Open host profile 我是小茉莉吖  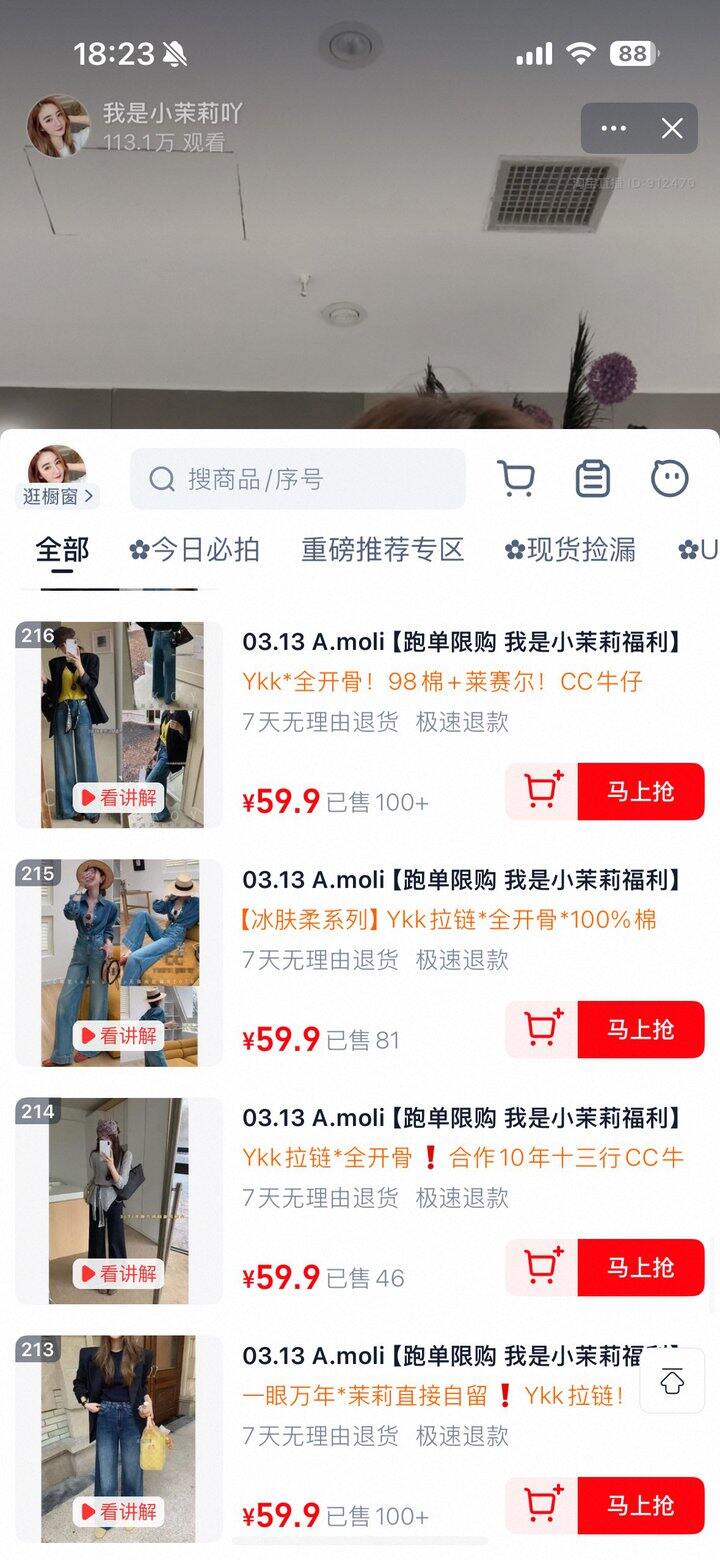coord(58,126)
